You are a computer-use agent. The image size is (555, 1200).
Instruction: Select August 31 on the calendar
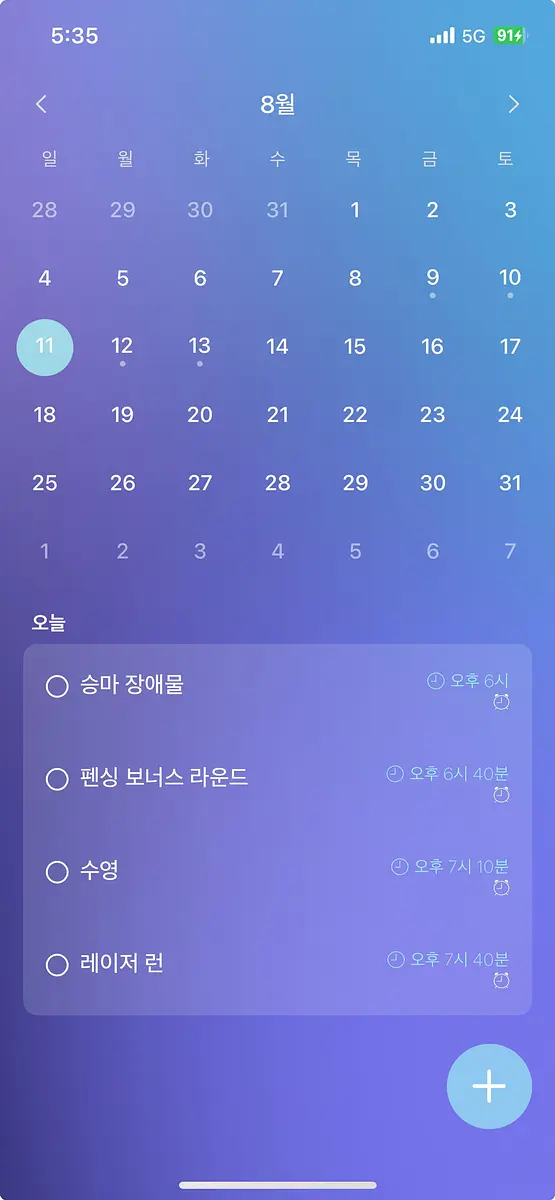510,483
